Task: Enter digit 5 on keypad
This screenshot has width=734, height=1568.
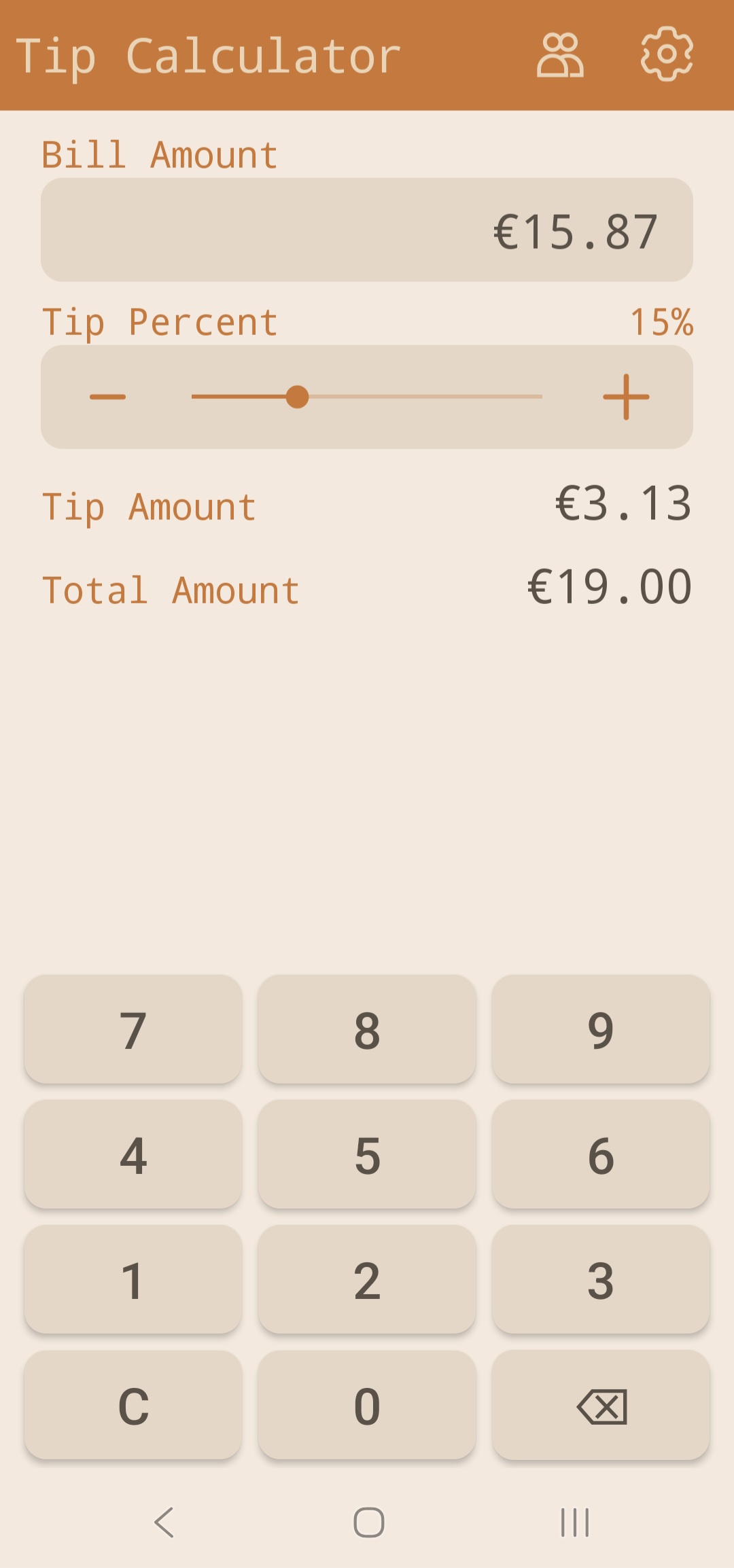Action: coord(367,1154)
